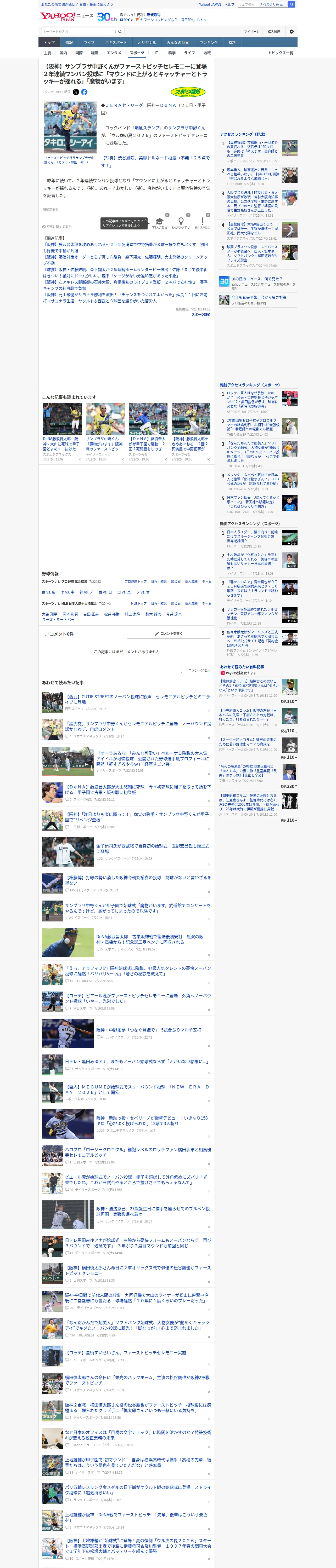The width and height of the screenshot is (336, 1568).
Task: Switch to the ランキング top tab
Action: [x=209, y=43]
